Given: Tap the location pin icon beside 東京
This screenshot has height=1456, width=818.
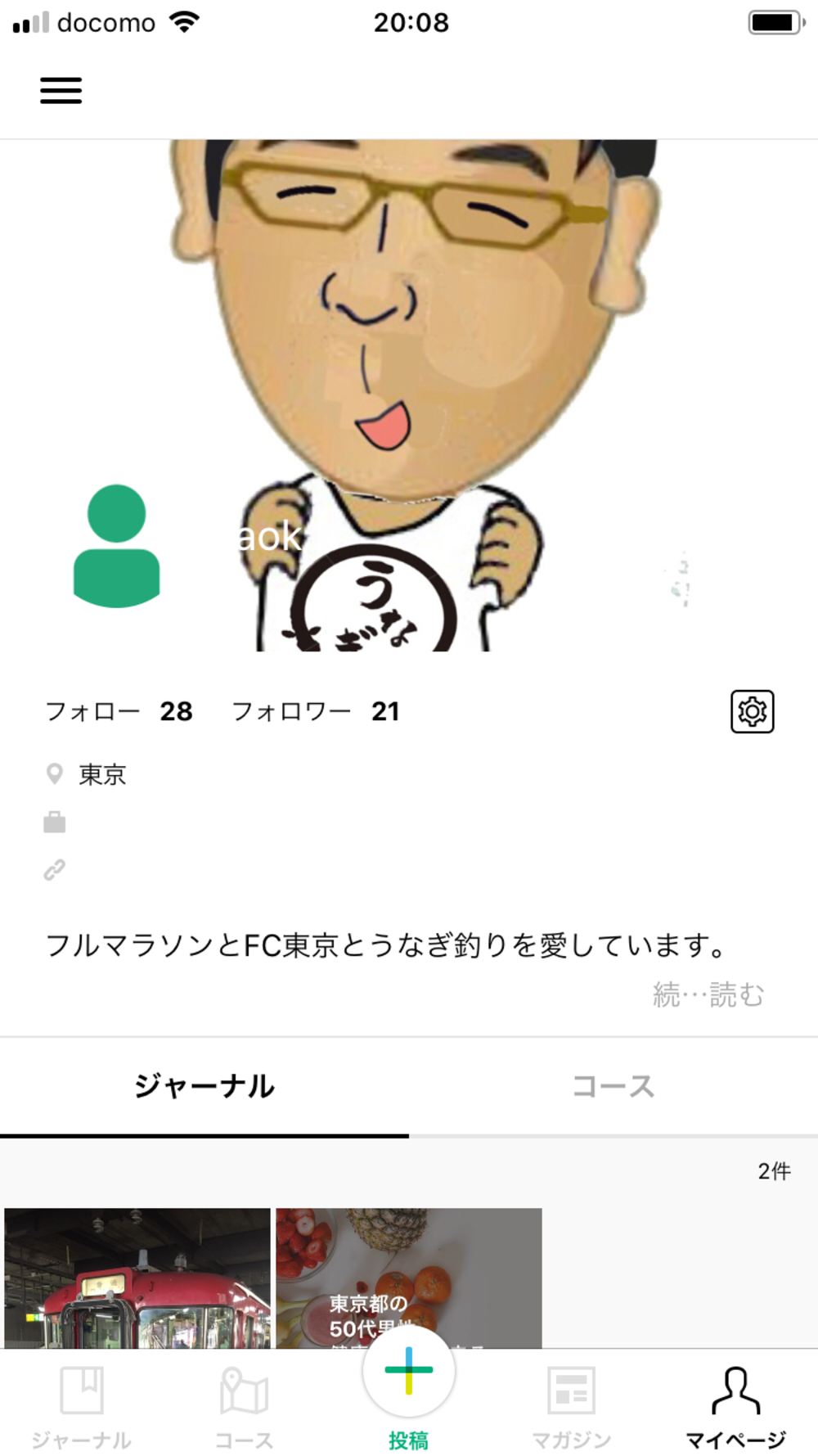Looking at the screenshot, I should coord(54,773).
